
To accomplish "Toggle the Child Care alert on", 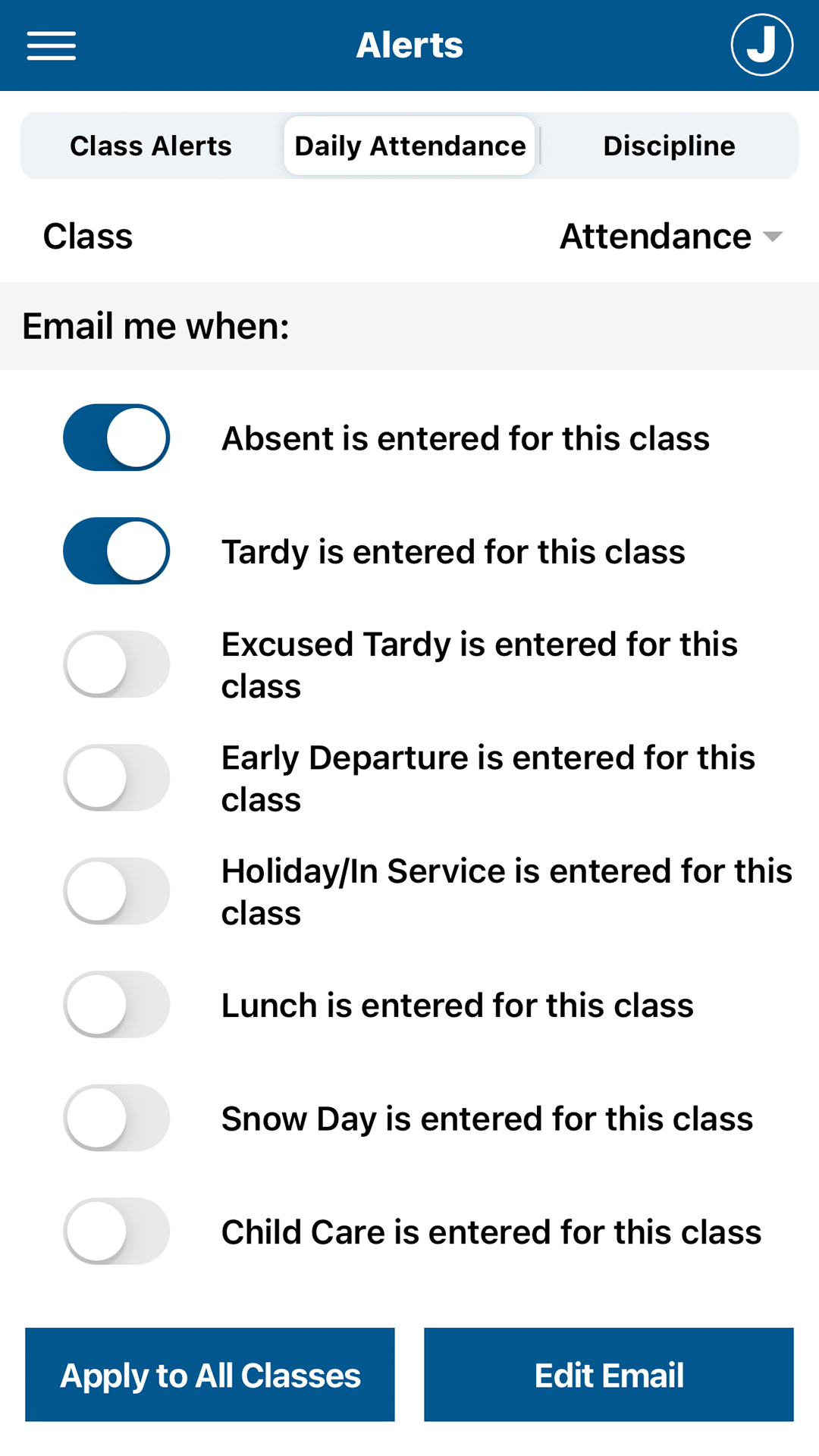I will tap(115, 1232).
